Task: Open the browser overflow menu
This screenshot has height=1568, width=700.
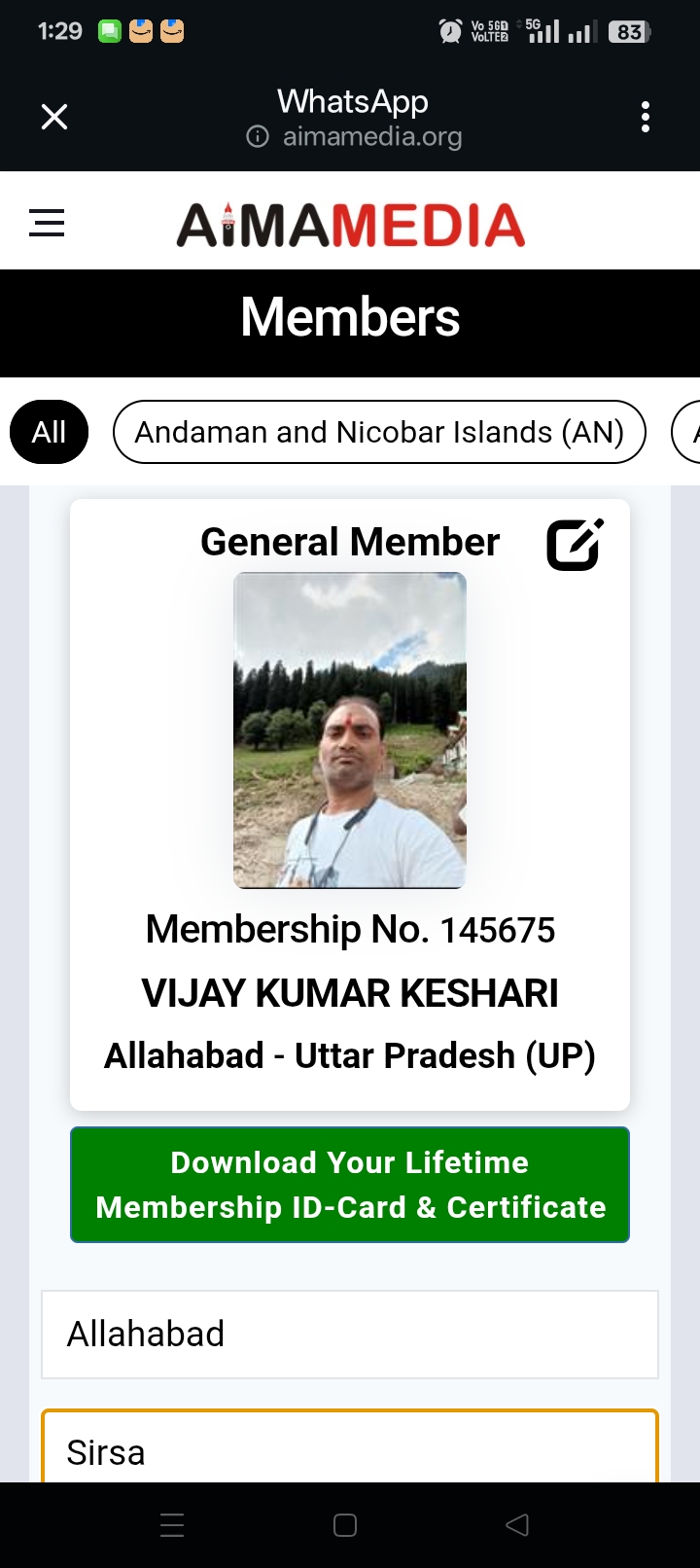Action: 646,118
